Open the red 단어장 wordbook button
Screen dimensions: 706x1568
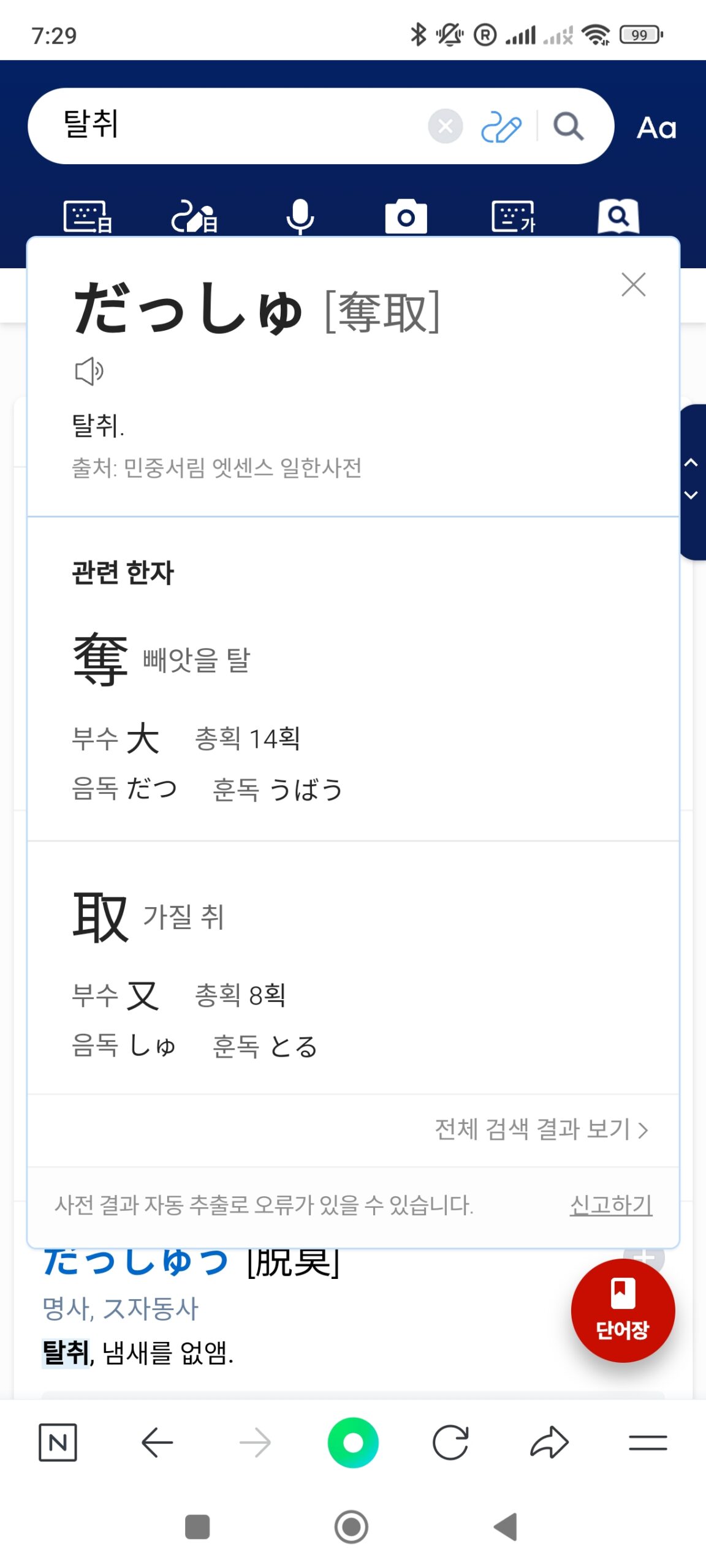(623, 1310)
